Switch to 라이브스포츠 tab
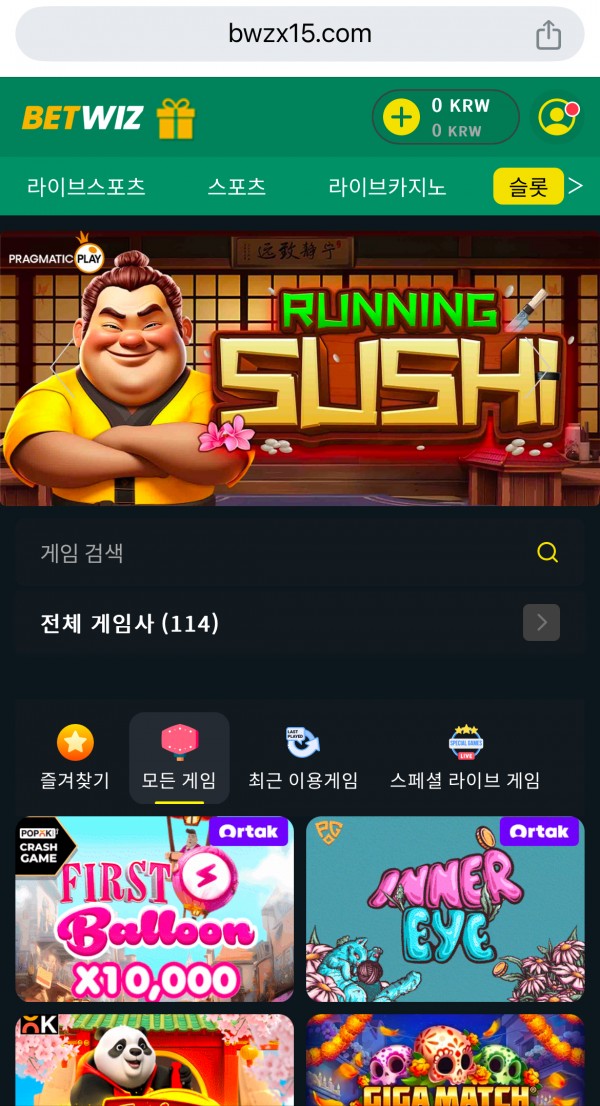Screen dimensions: 600x1106 pos(86,186)
